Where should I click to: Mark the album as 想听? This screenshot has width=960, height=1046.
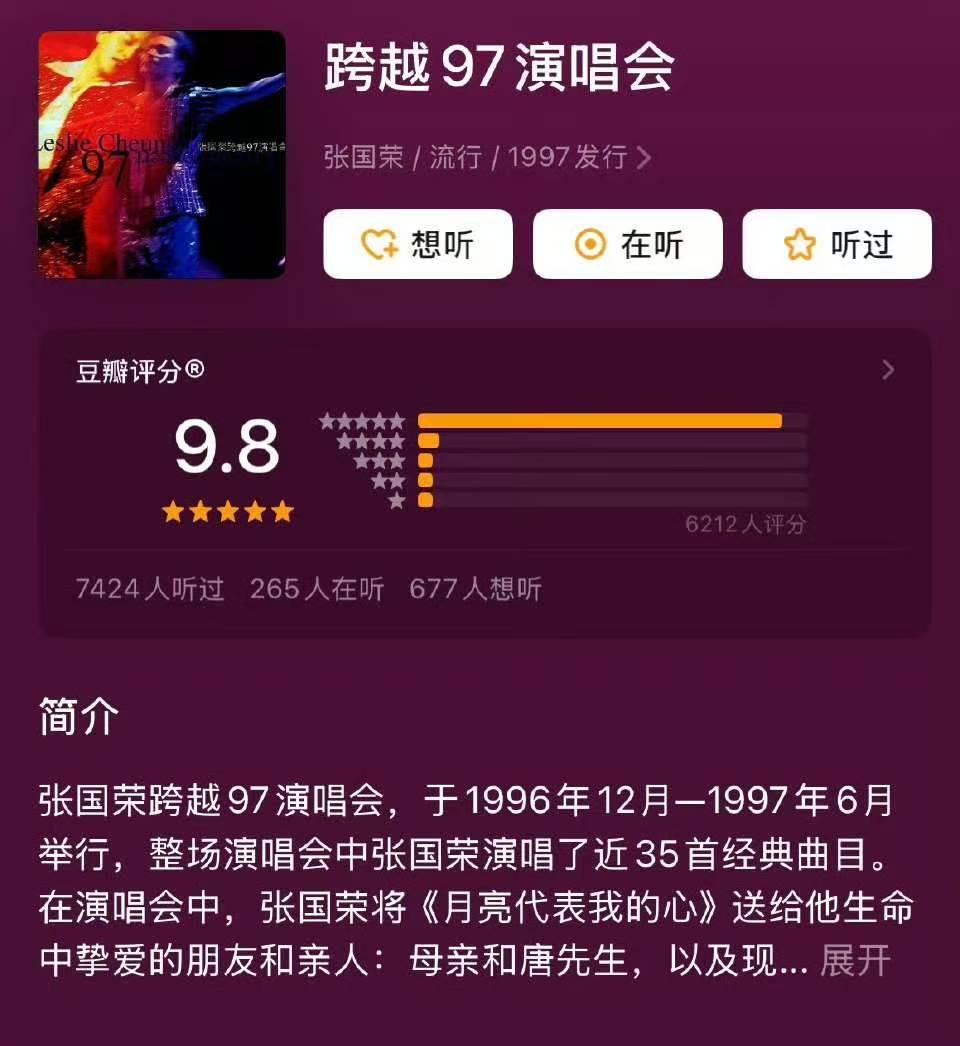coord(416,243)
